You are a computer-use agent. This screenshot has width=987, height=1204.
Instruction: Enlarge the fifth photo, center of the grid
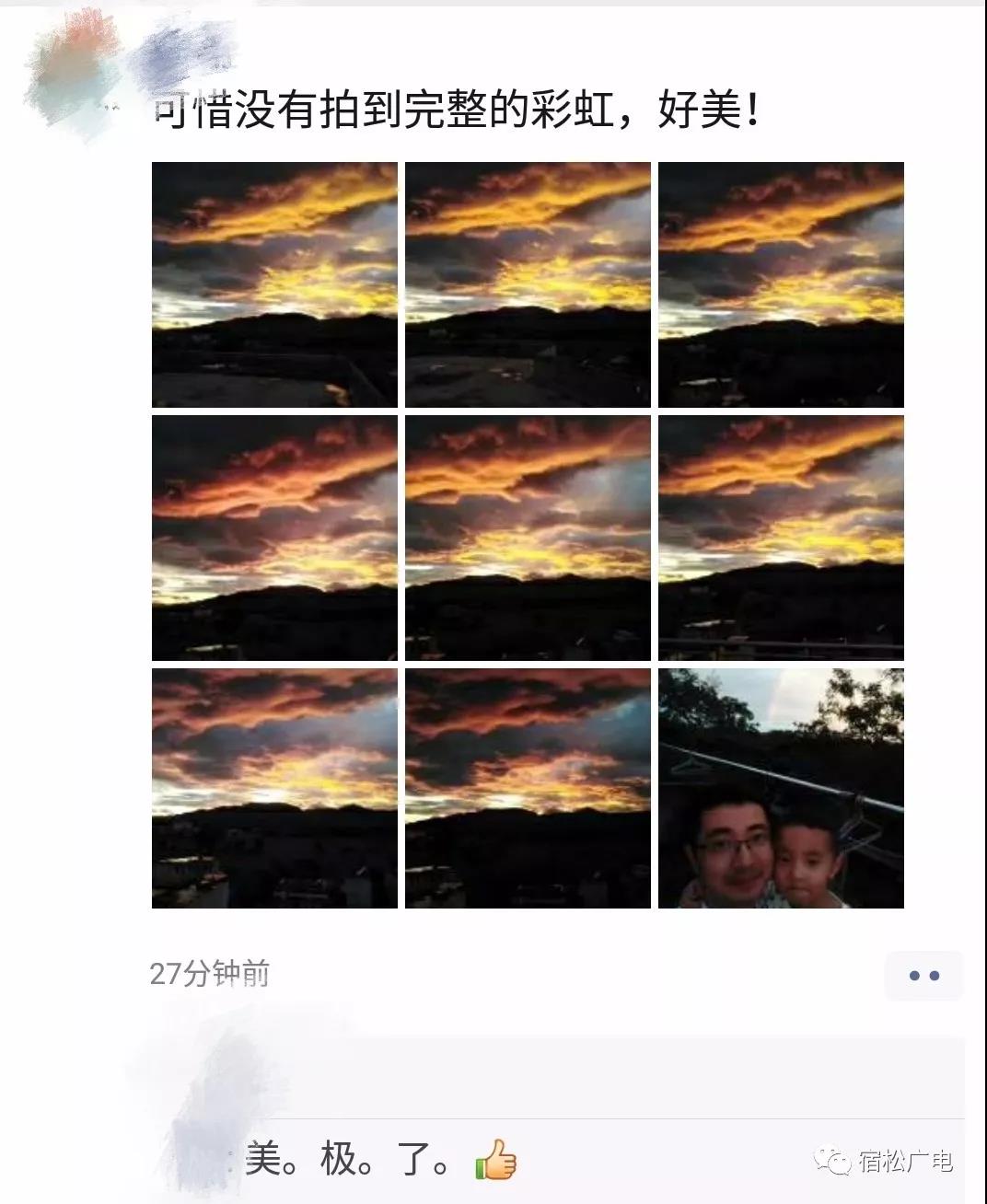pos(528,538)
